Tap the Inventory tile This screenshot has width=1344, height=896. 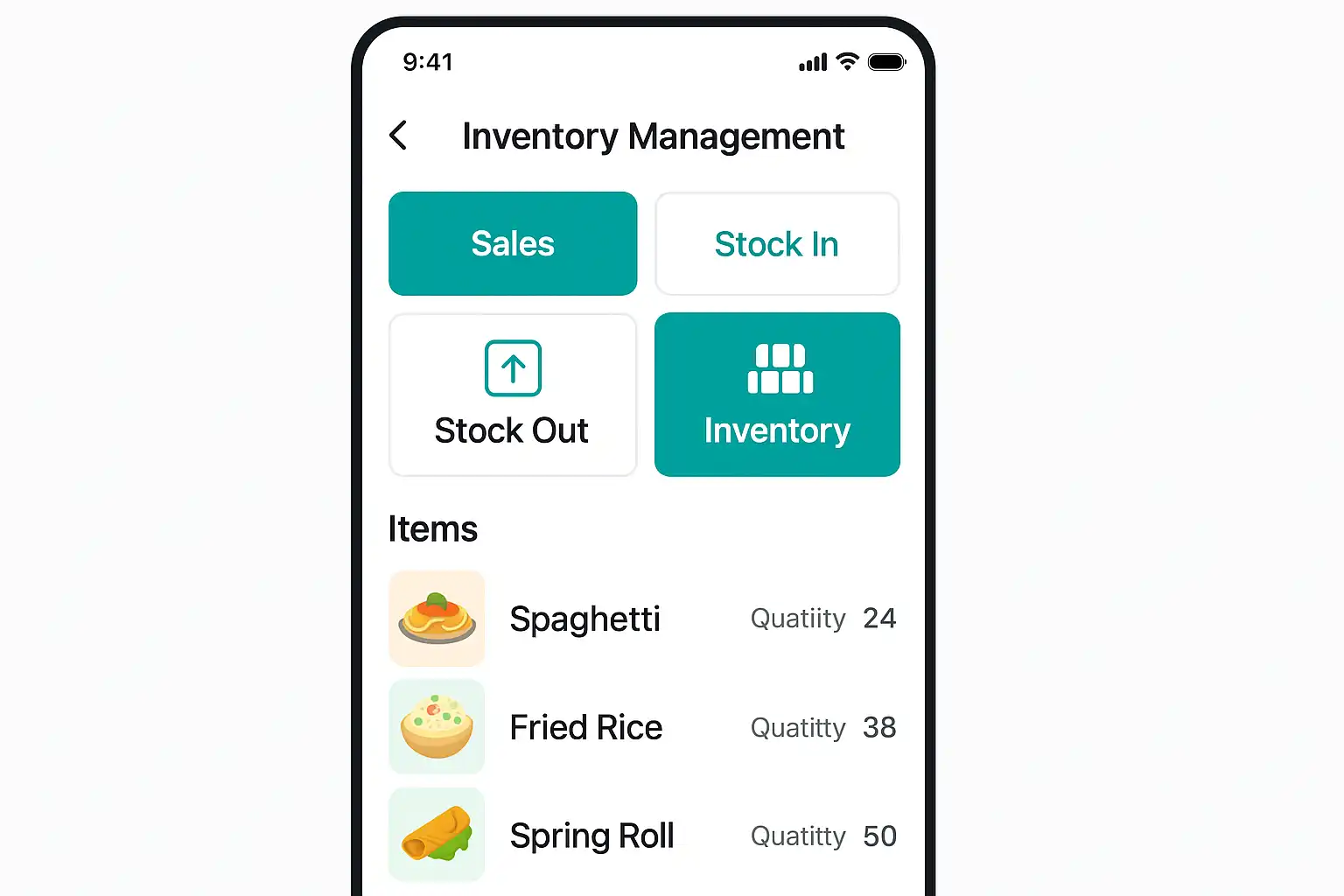tap(777, 395)
